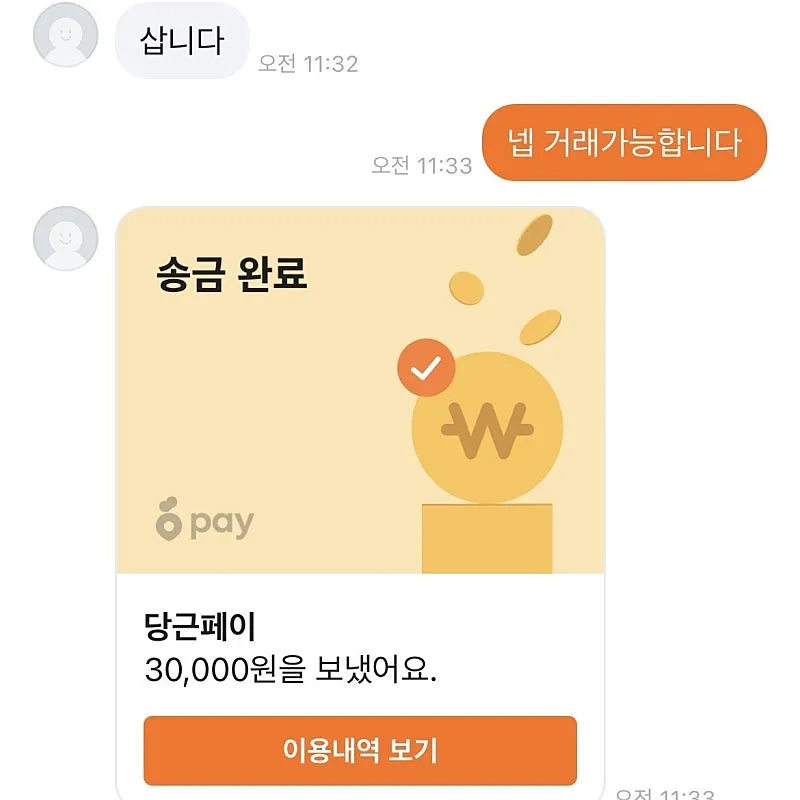The image size is (800, 800).
Task: Tap the 이용내역 보기 button
Action: point(360,750)
